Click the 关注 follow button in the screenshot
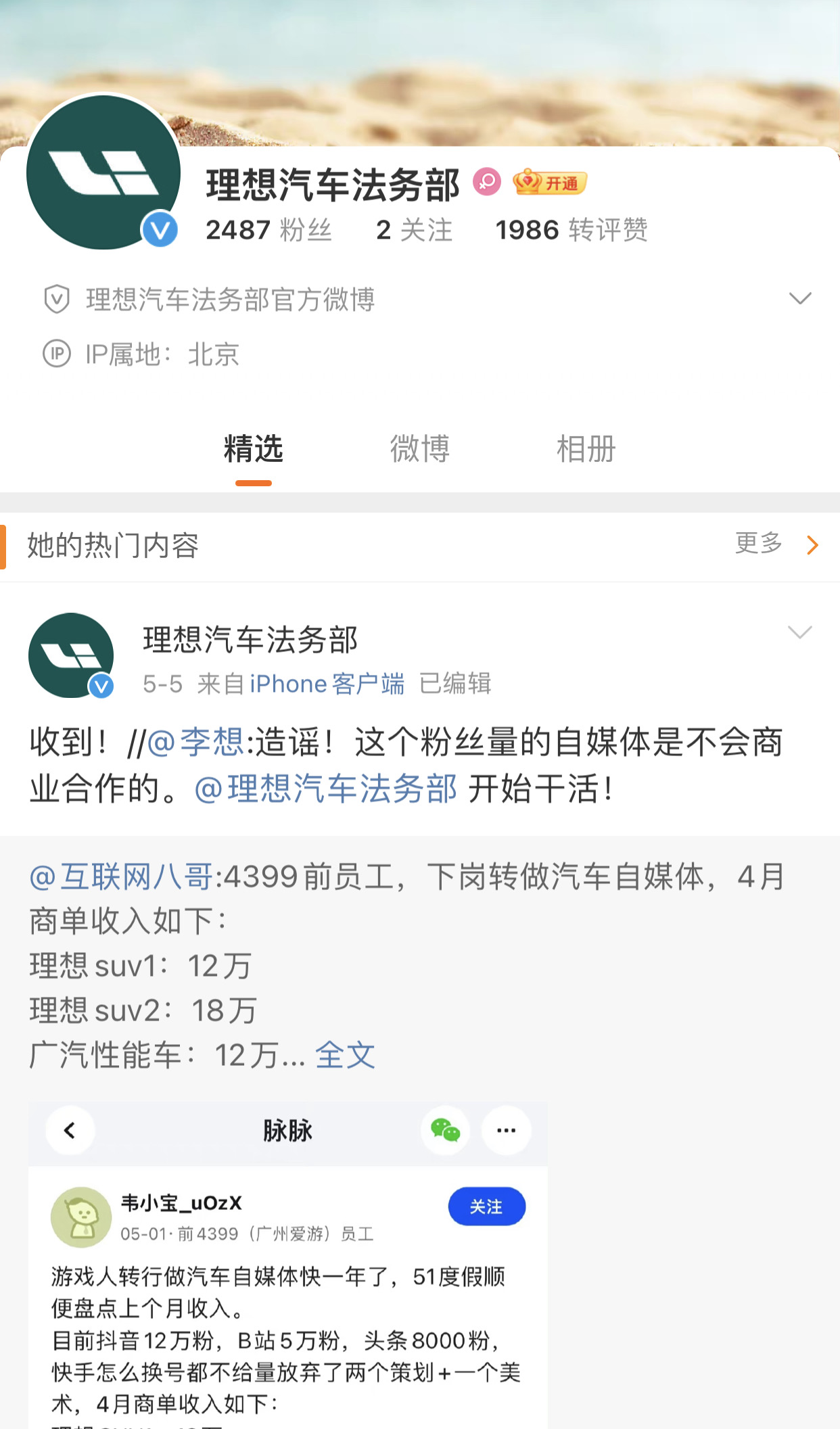This screenshot has width=840, height=1429. point(486,1207)
